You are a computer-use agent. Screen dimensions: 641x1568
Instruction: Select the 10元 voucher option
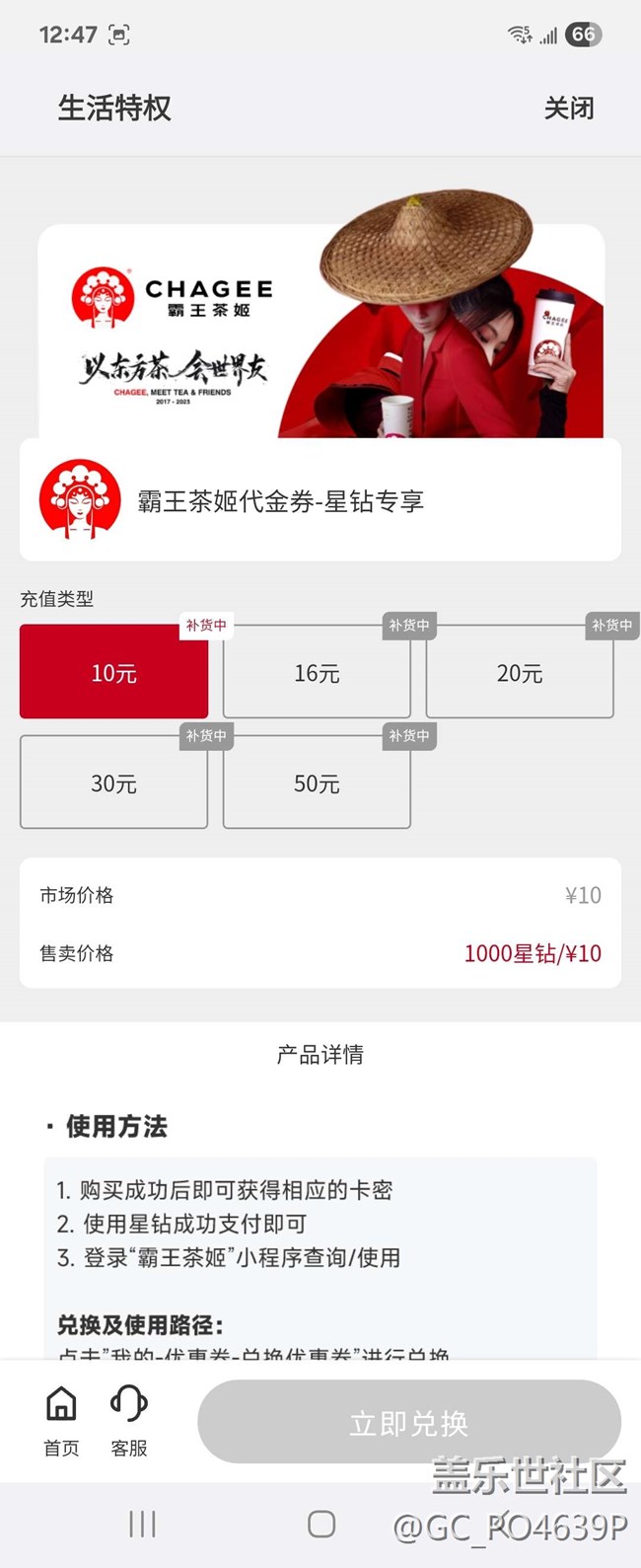coord(113,672)
